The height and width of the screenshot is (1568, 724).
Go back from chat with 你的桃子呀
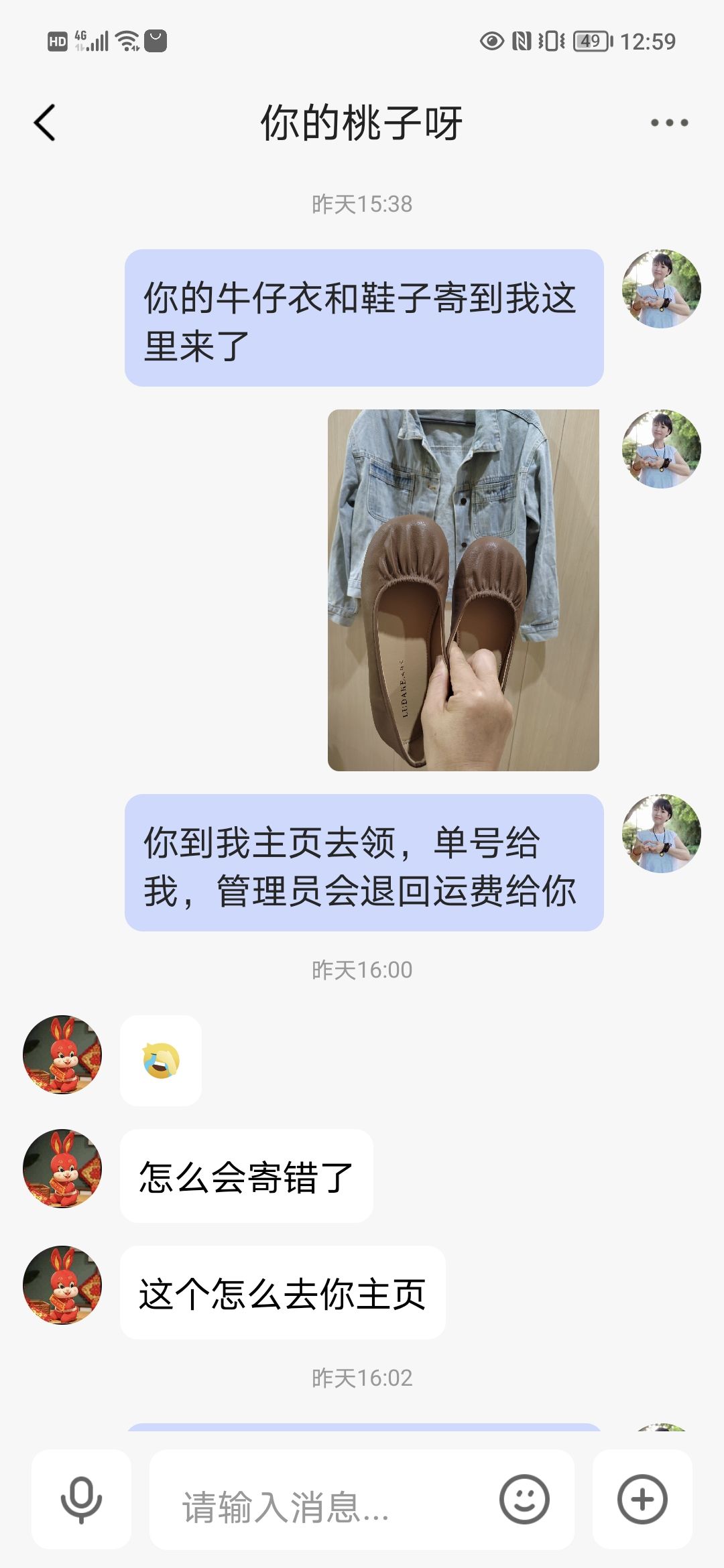(x=44, y=123)
